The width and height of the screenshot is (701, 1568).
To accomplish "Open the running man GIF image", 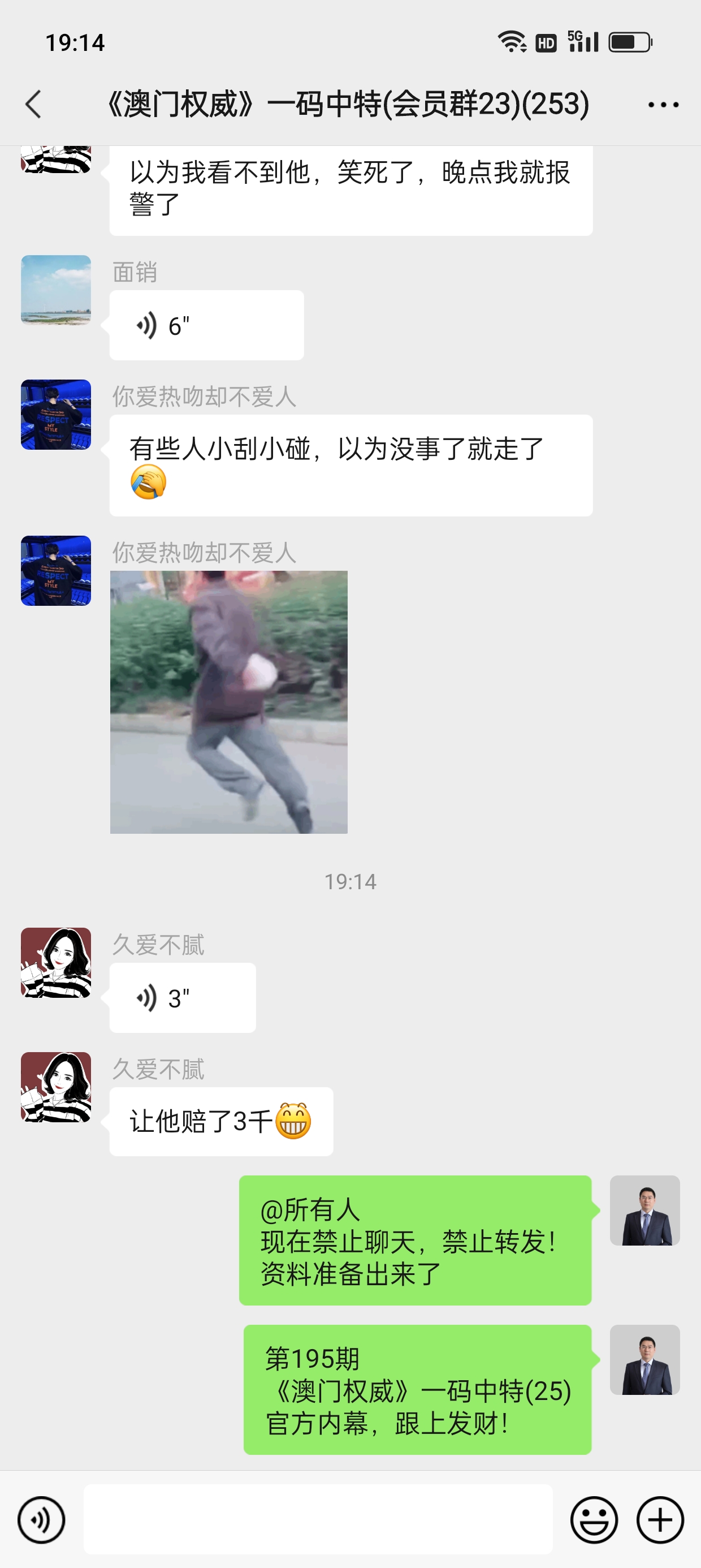I will [228, 702].
